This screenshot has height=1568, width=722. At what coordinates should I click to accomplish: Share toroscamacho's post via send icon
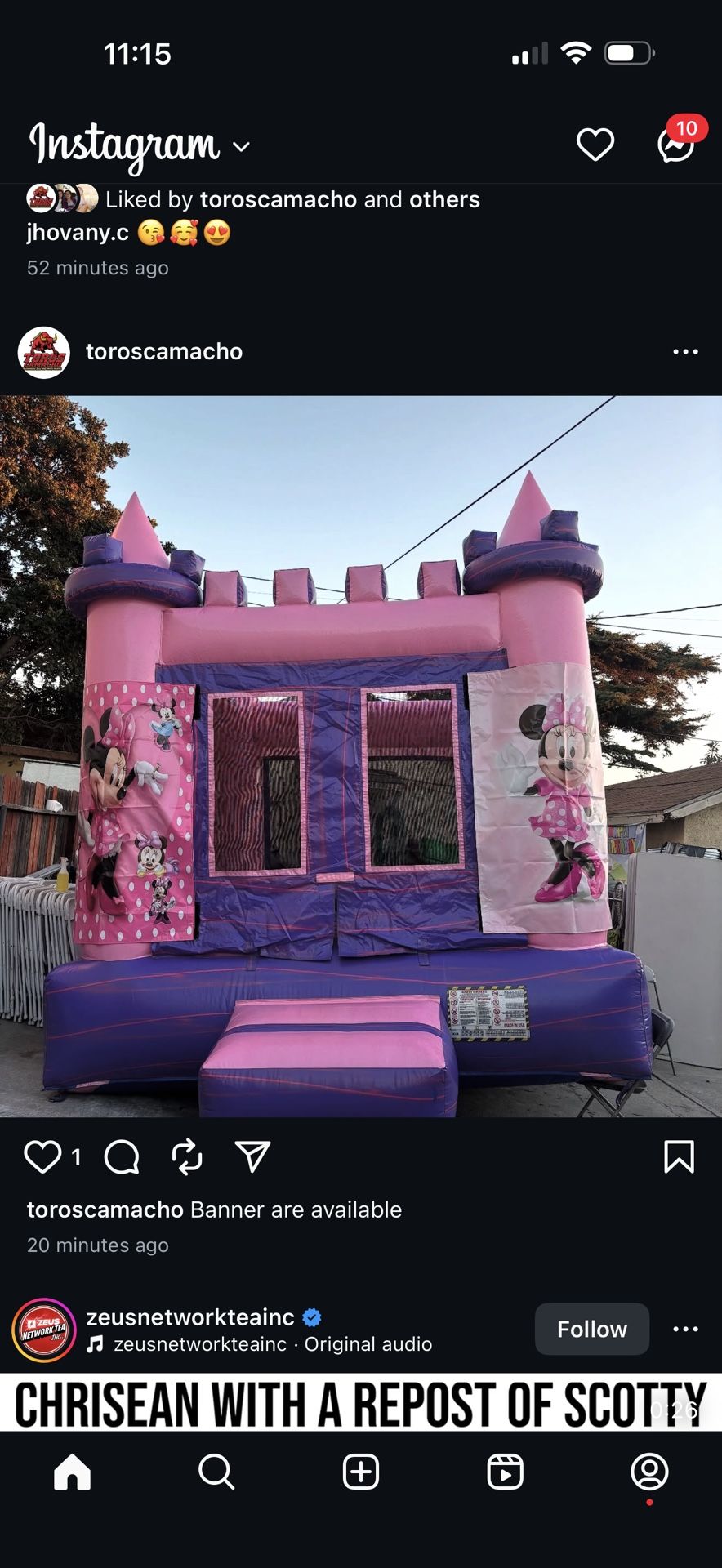[x=252, y=1156]
